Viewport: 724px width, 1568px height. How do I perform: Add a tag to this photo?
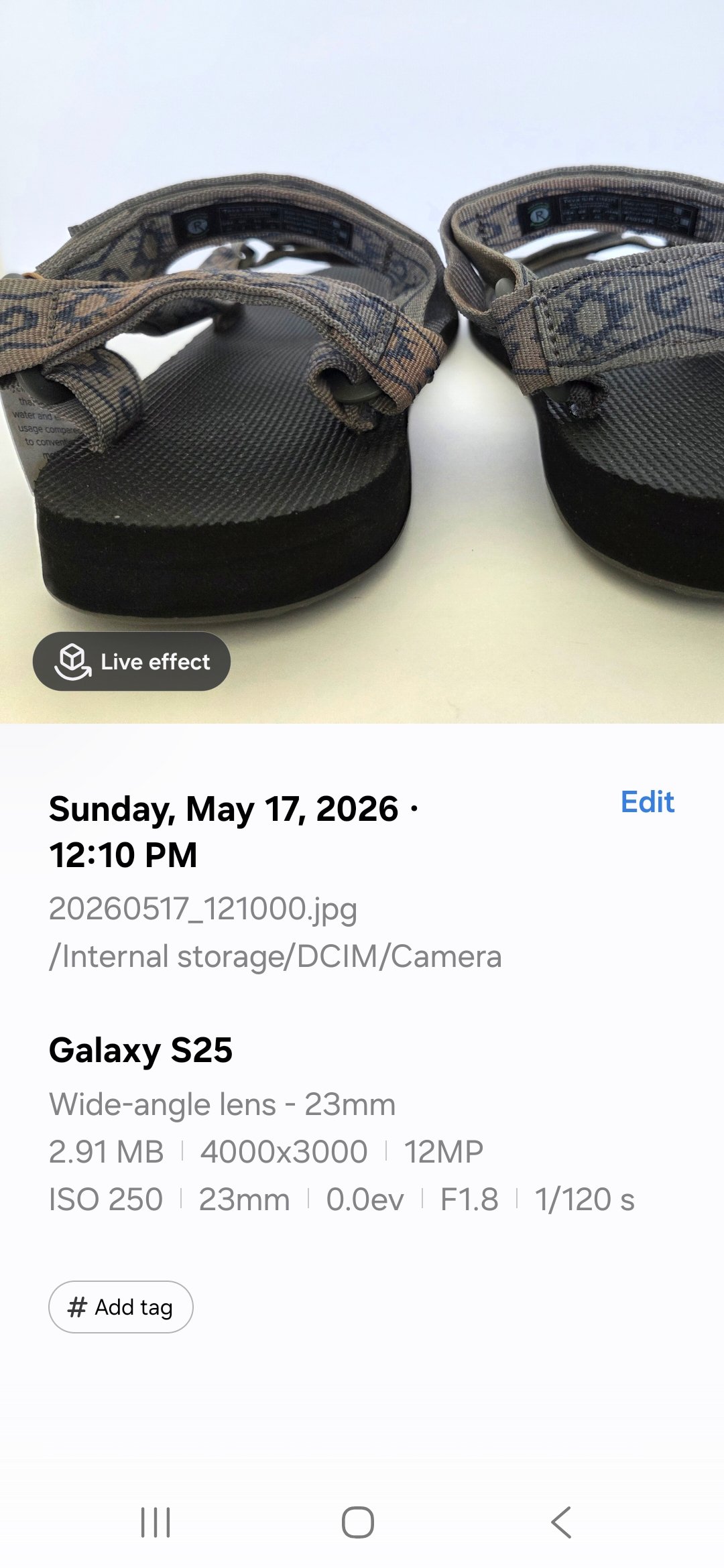[x=121, y=1307]
